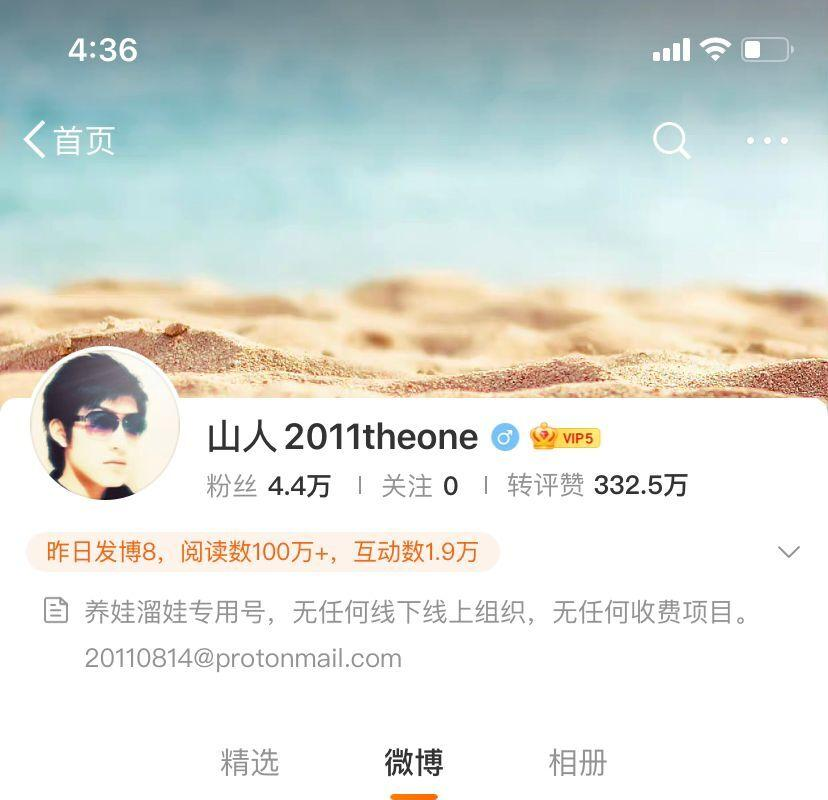
Task: Switch to the 精选 tab
Action: [249, 763]
